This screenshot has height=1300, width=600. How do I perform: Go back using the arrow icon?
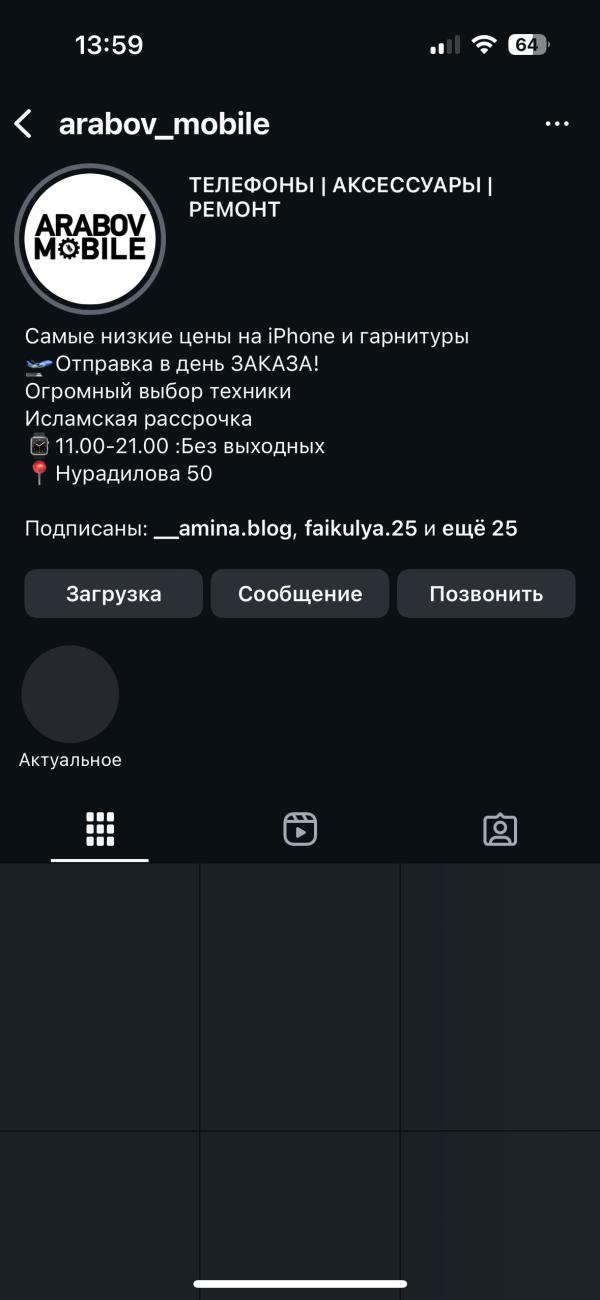[x=23, y=124]
